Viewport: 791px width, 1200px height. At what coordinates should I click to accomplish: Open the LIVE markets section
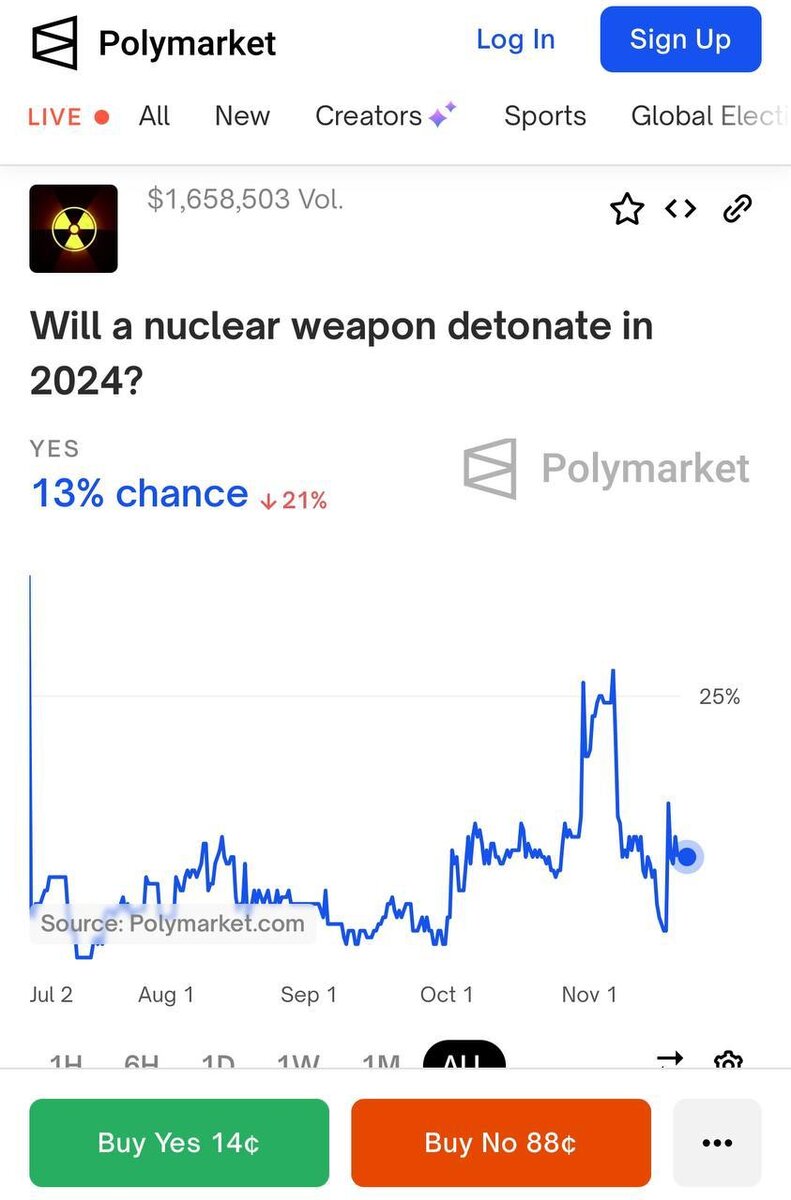[x=68, y=117]
